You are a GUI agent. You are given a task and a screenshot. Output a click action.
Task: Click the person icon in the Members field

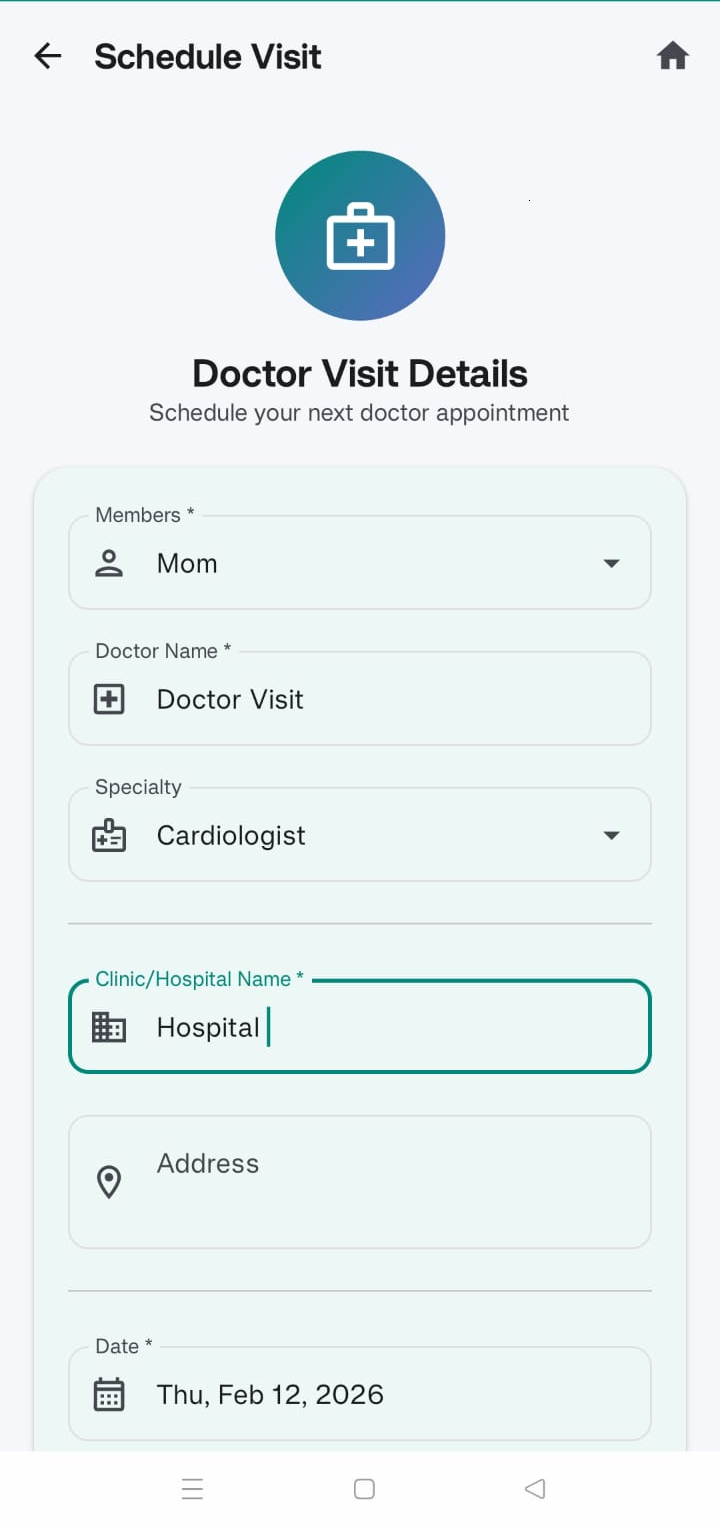tap(109, 562)
